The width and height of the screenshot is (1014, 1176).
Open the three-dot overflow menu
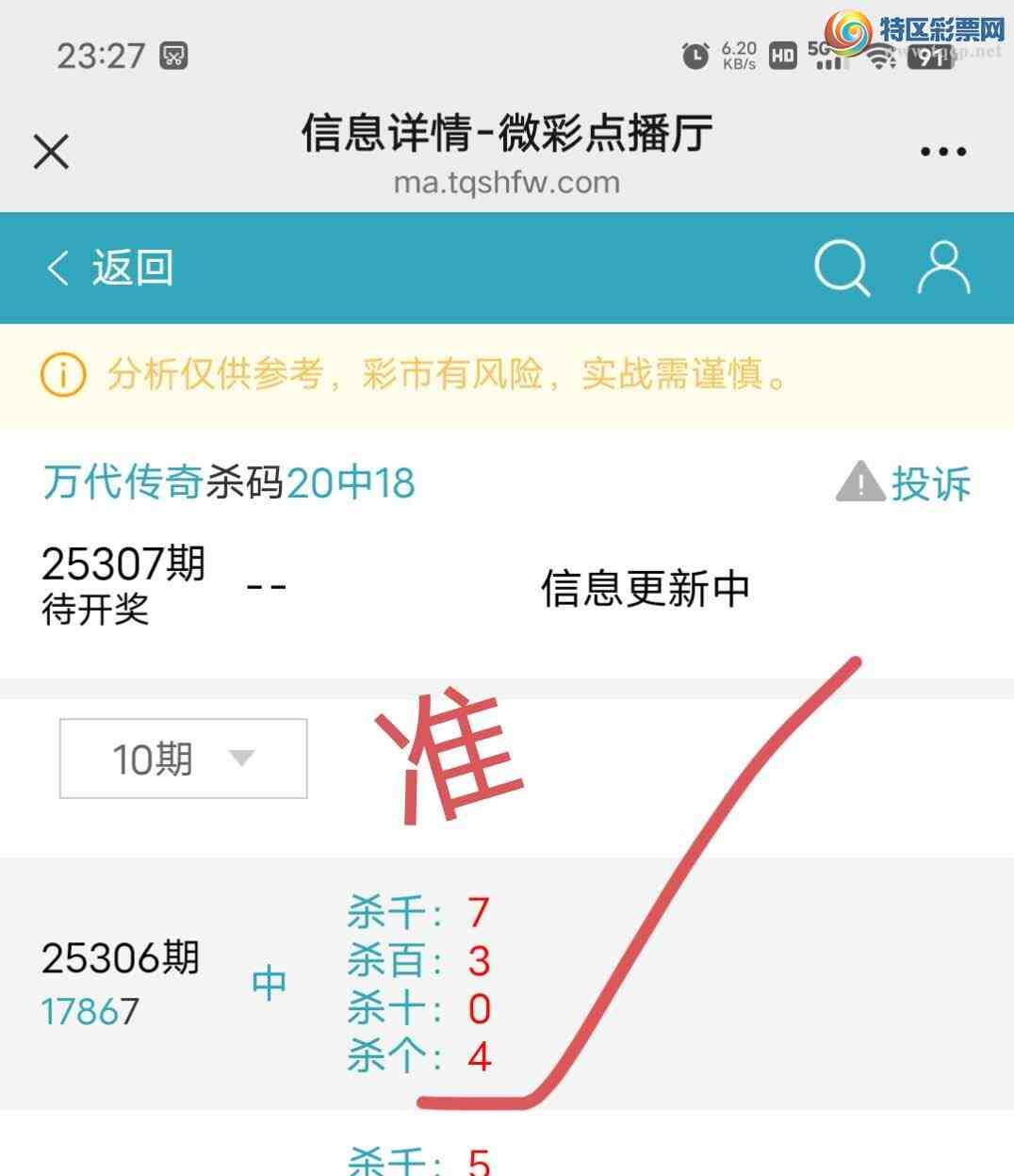tap(942, 152)
